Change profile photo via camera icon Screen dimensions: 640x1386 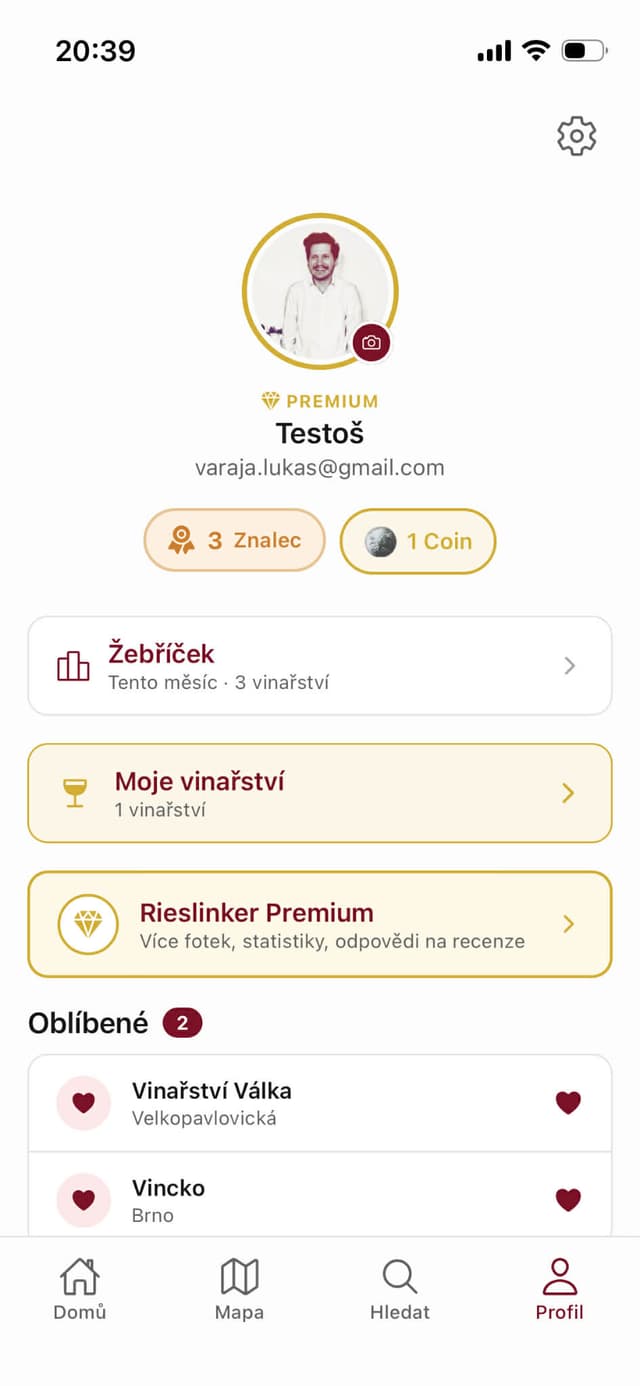tap(372, 342)
